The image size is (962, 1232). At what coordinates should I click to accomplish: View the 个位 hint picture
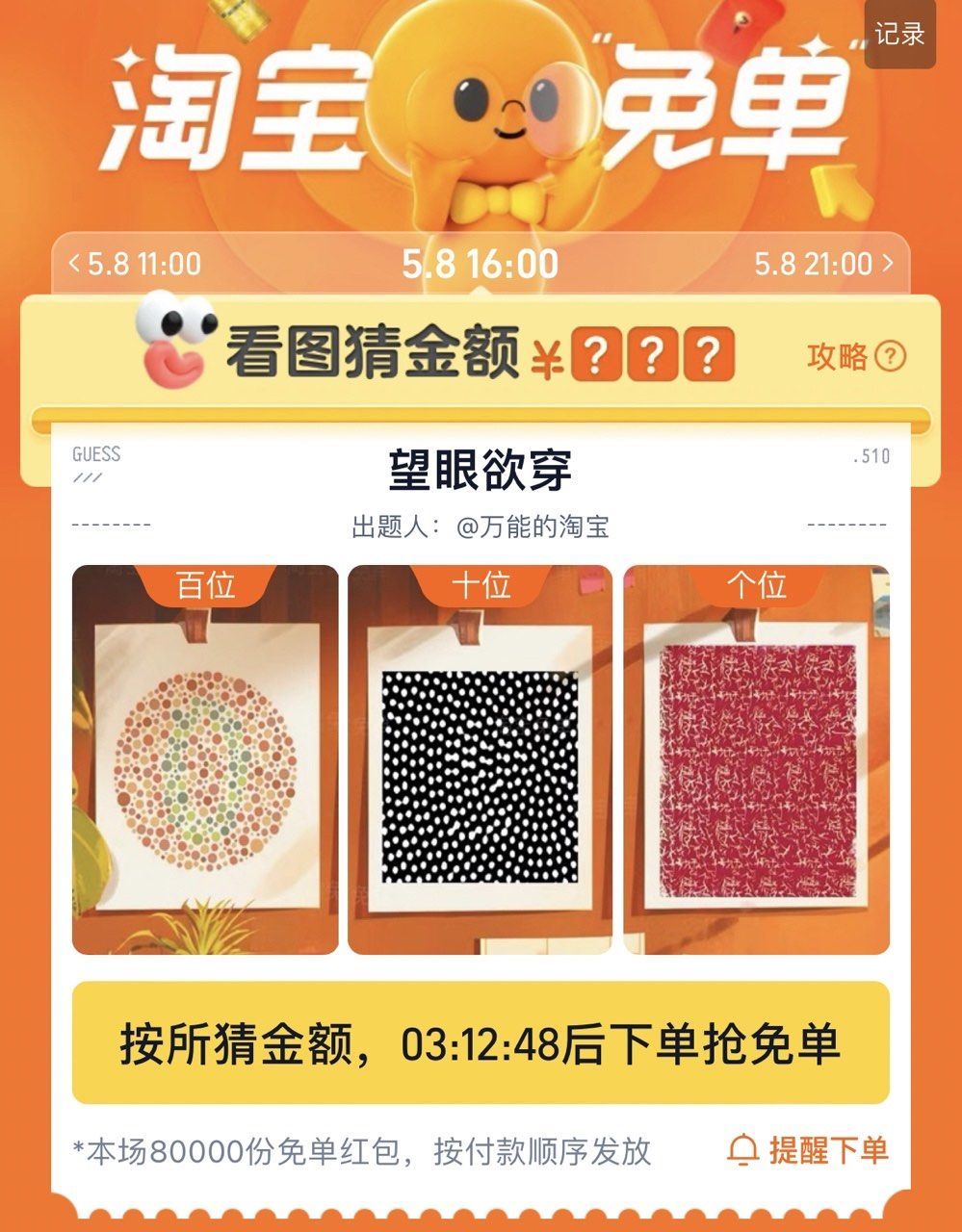[x=756, y=760]
